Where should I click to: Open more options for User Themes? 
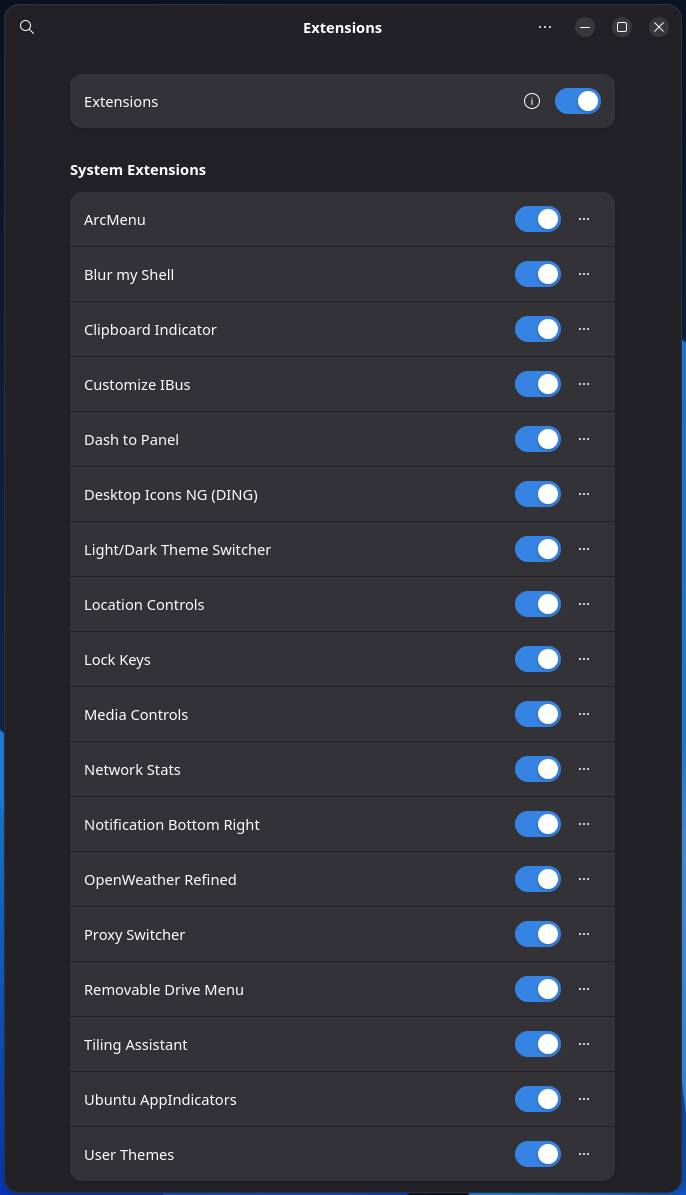coord(584,1154)
